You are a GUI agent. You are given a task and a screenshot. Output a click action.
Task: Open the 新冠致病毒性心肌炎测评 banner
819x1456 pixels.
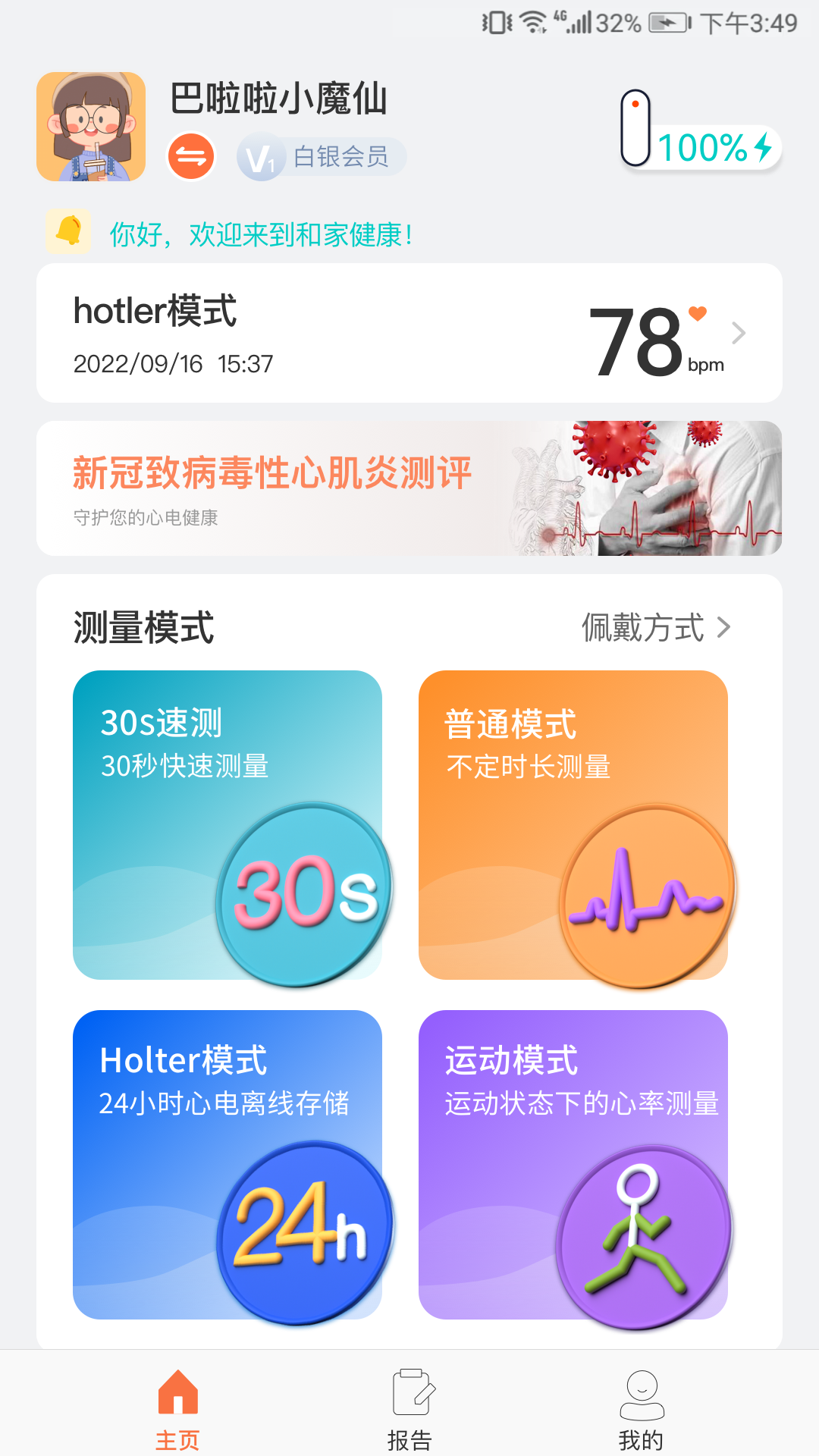tap(409, 488)
